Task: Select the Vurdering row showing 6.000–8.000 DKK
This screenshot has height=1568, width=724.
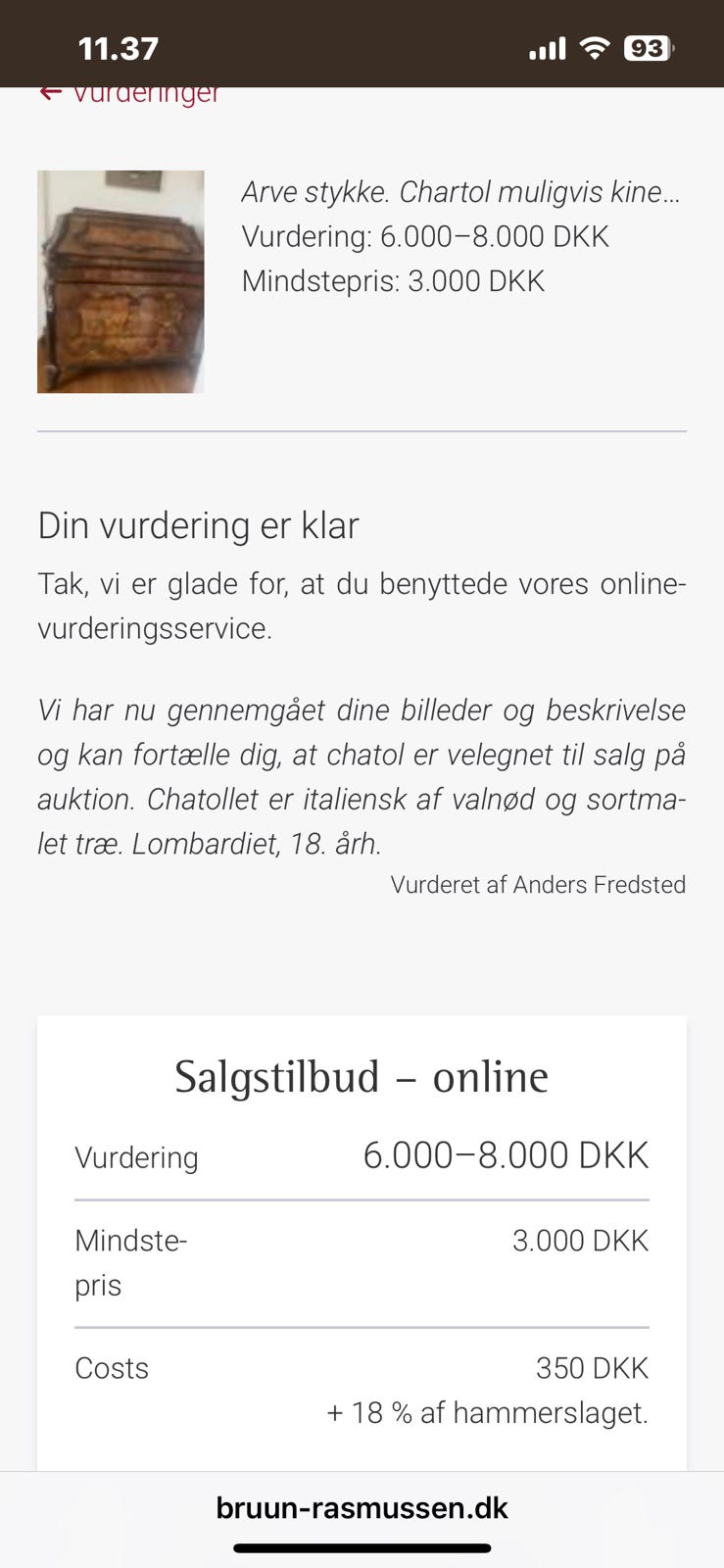Action: point(362,1155)
